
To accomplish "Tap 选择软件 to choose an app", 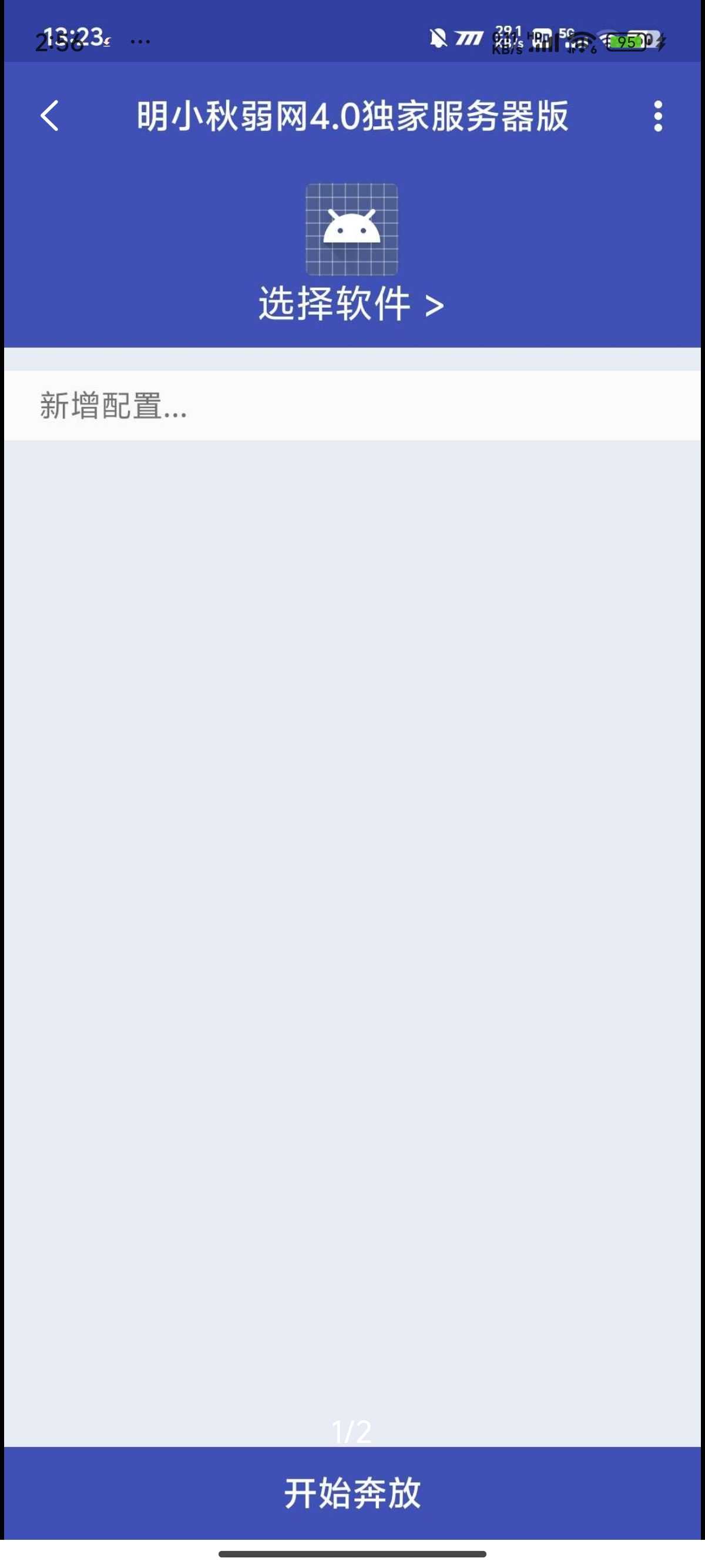I will [x=351, y=304].
